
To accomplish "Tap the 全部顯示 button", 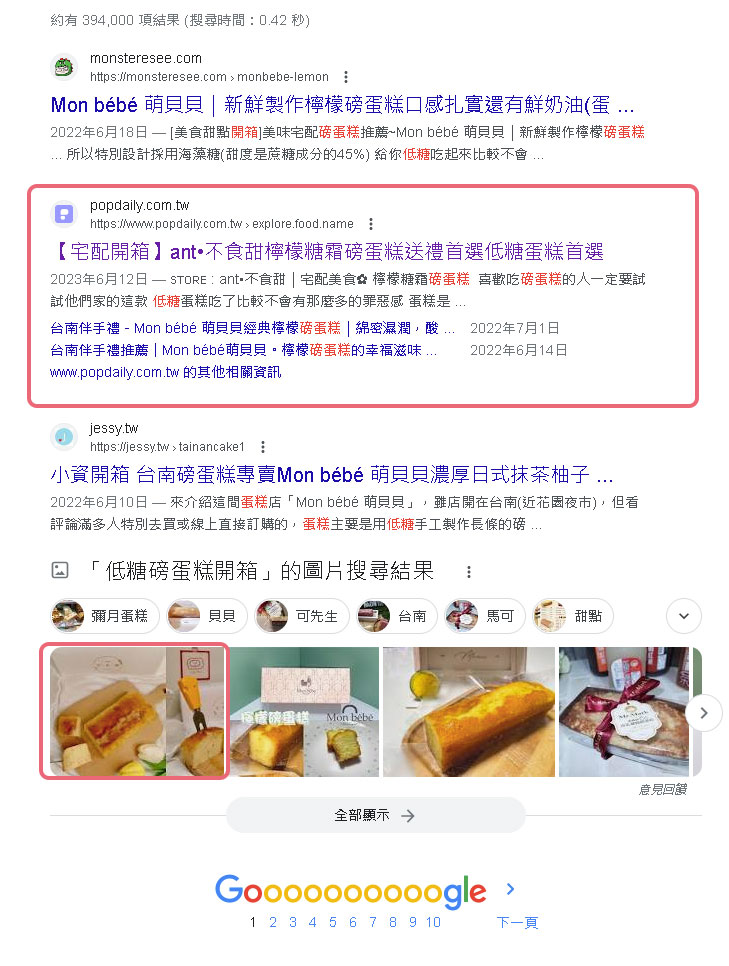I will [375, 815].
